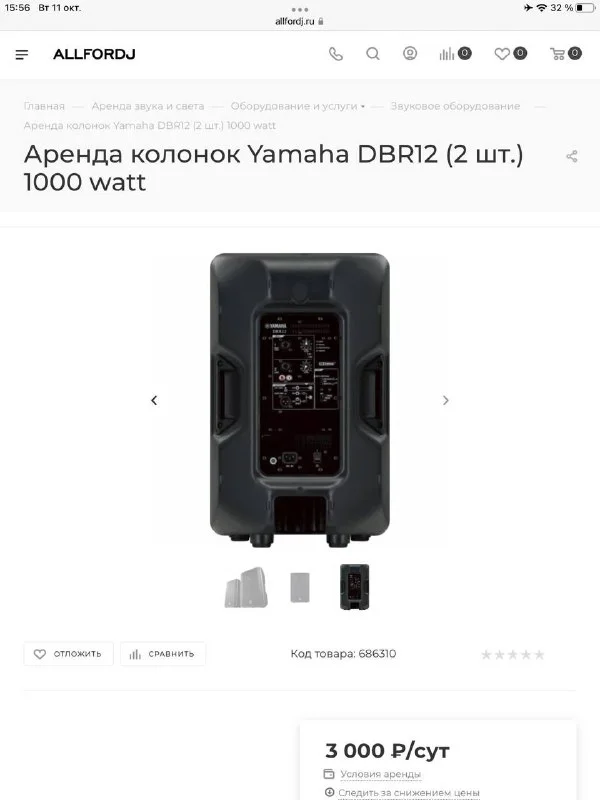The height and width of the screenshot is (800, 600).
Task: Show next product image
Action: point(446,400)
